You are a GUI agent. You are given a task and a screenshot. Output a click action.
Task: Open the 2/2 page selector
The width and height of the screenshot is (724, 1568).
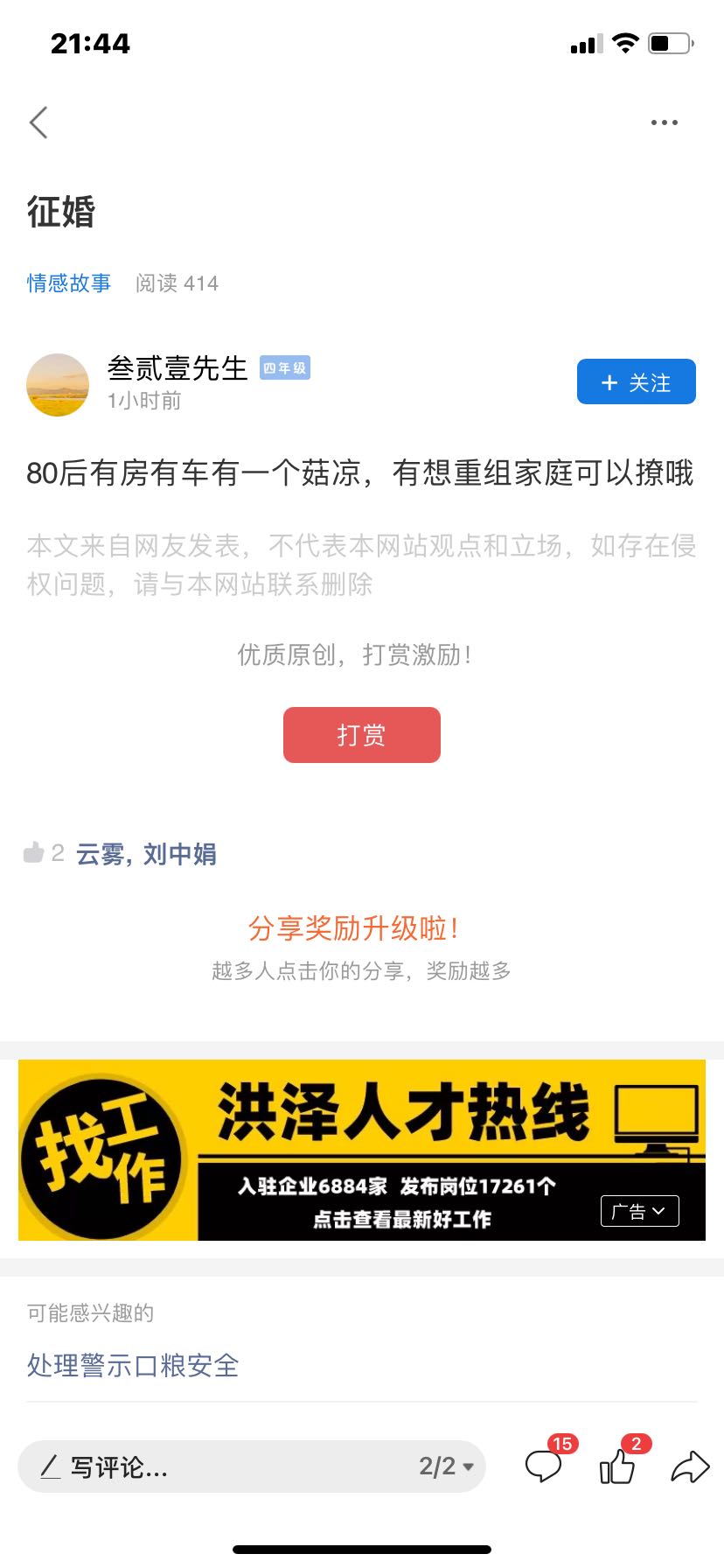pyautogui.click(x=446, y=1466)
